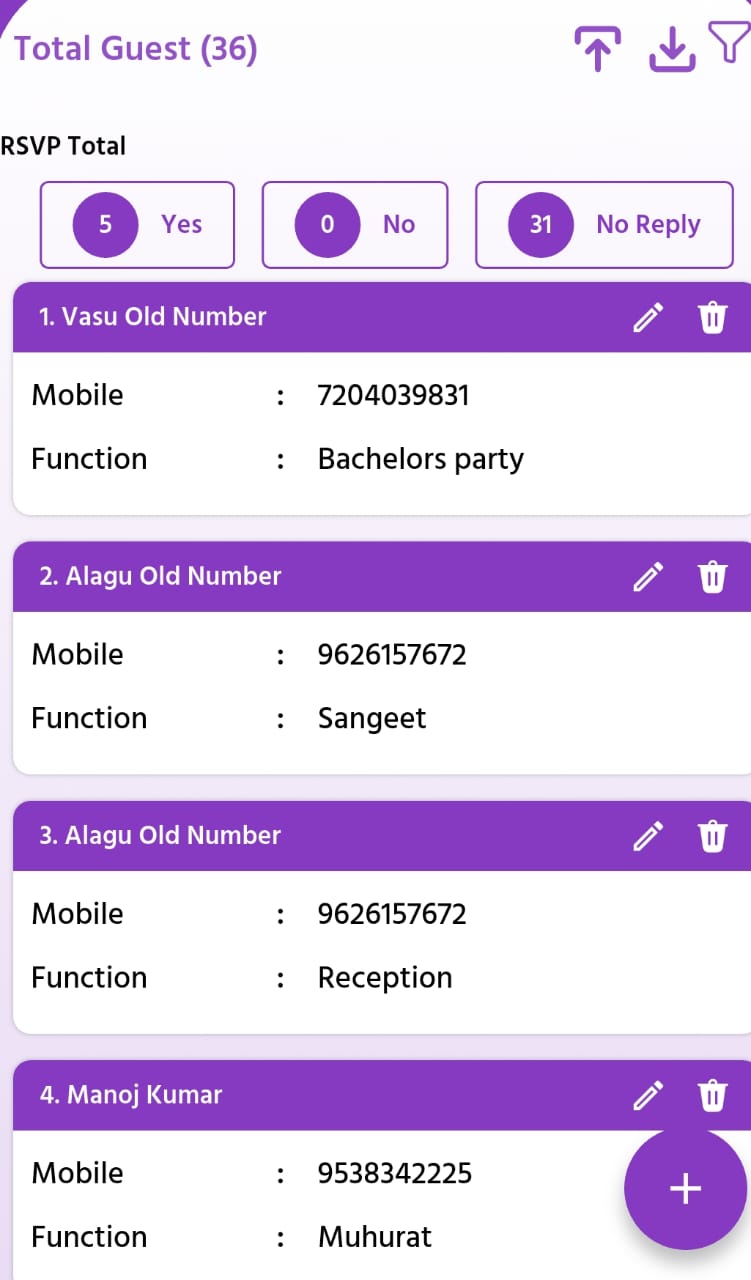Delete the Alagu Old Number Sangeet entry
This screenshot has width=751, height=1280.
[x=712, y=576]
